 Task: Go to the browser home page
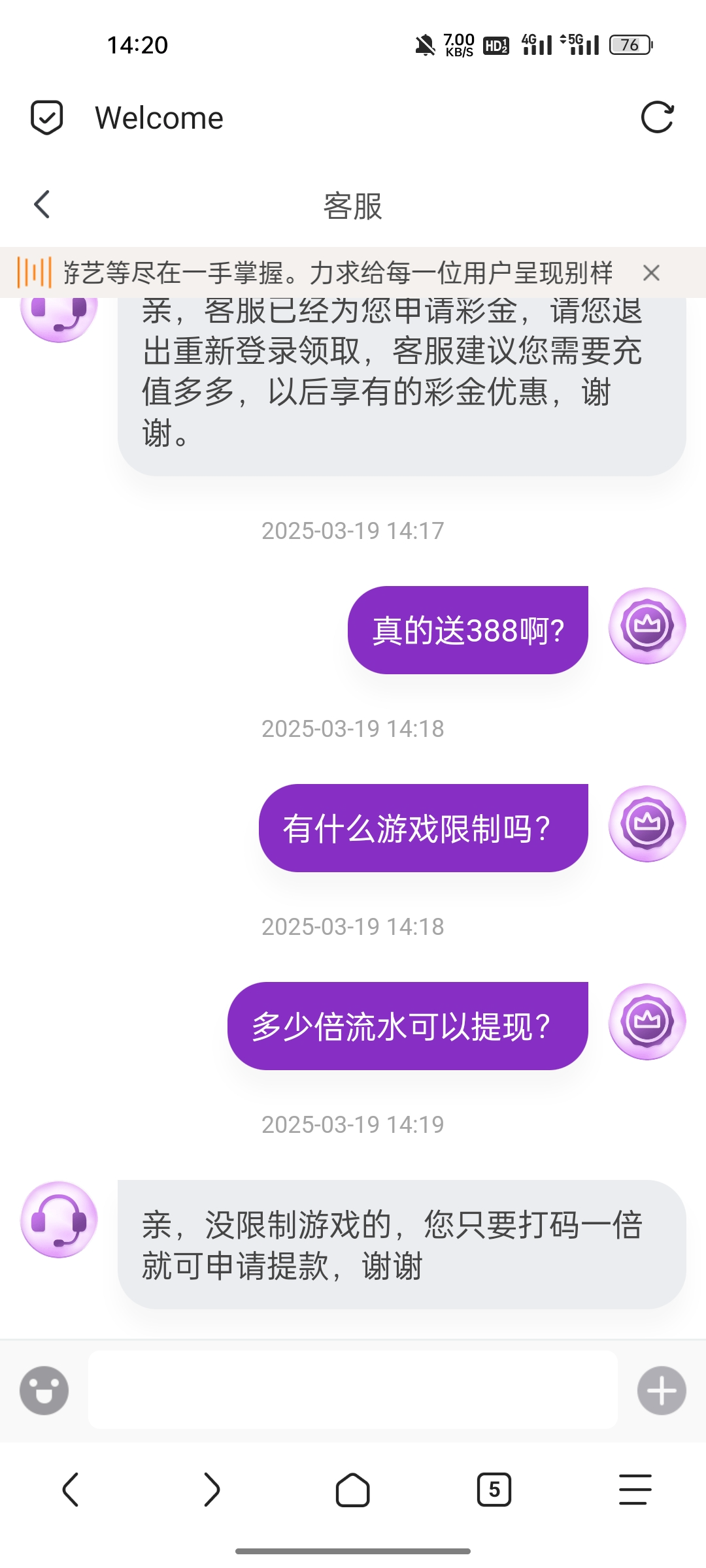[x=353, y=1490]
